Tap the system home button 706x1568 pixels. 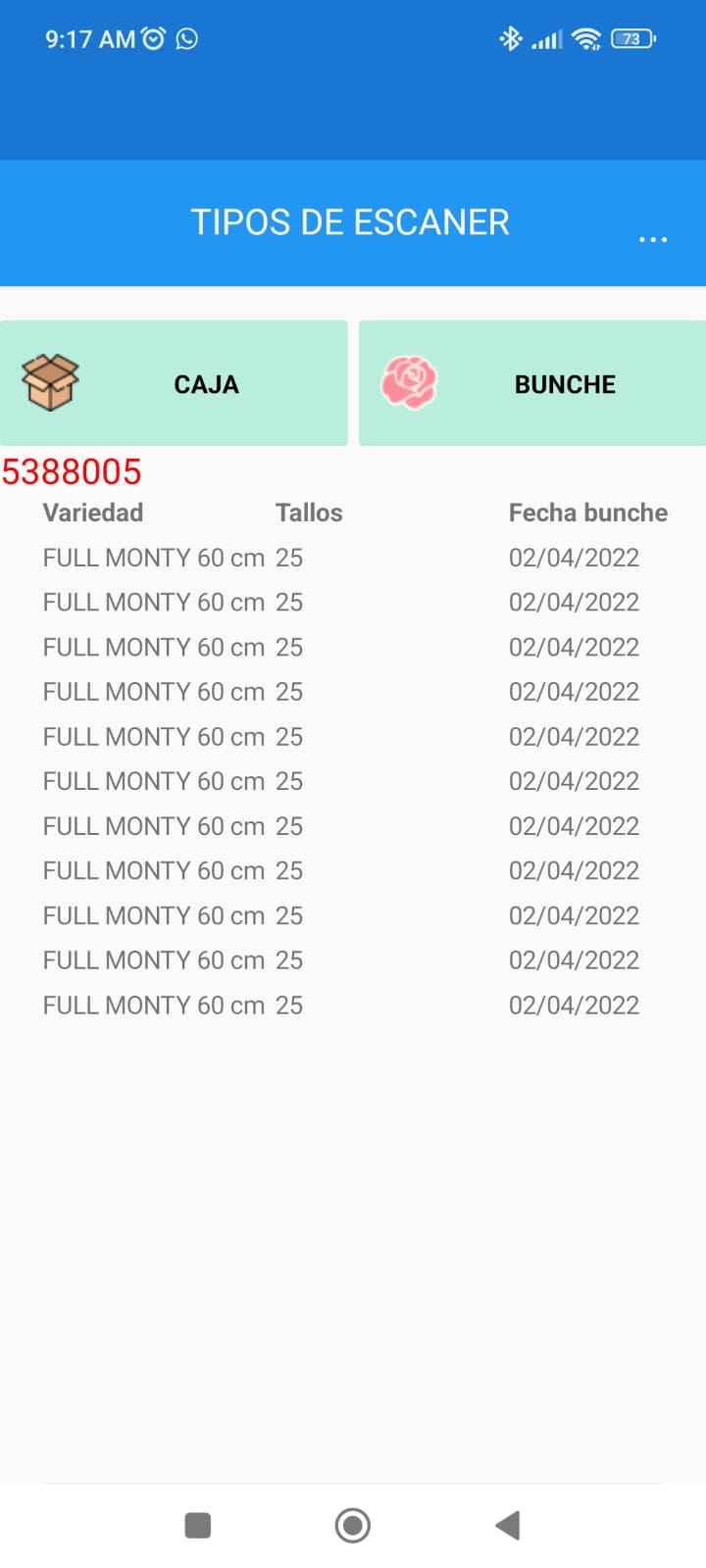(353, 1525)
